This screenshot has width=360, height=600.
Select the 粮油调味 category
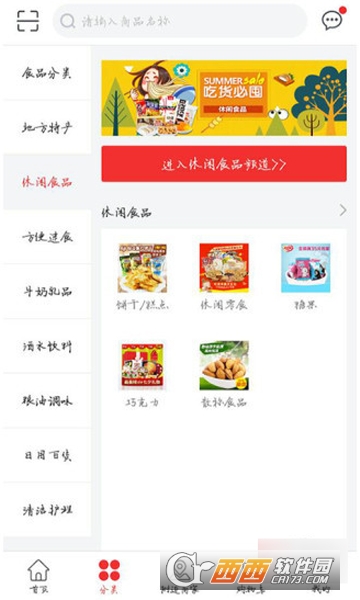(x=47, y=401)
